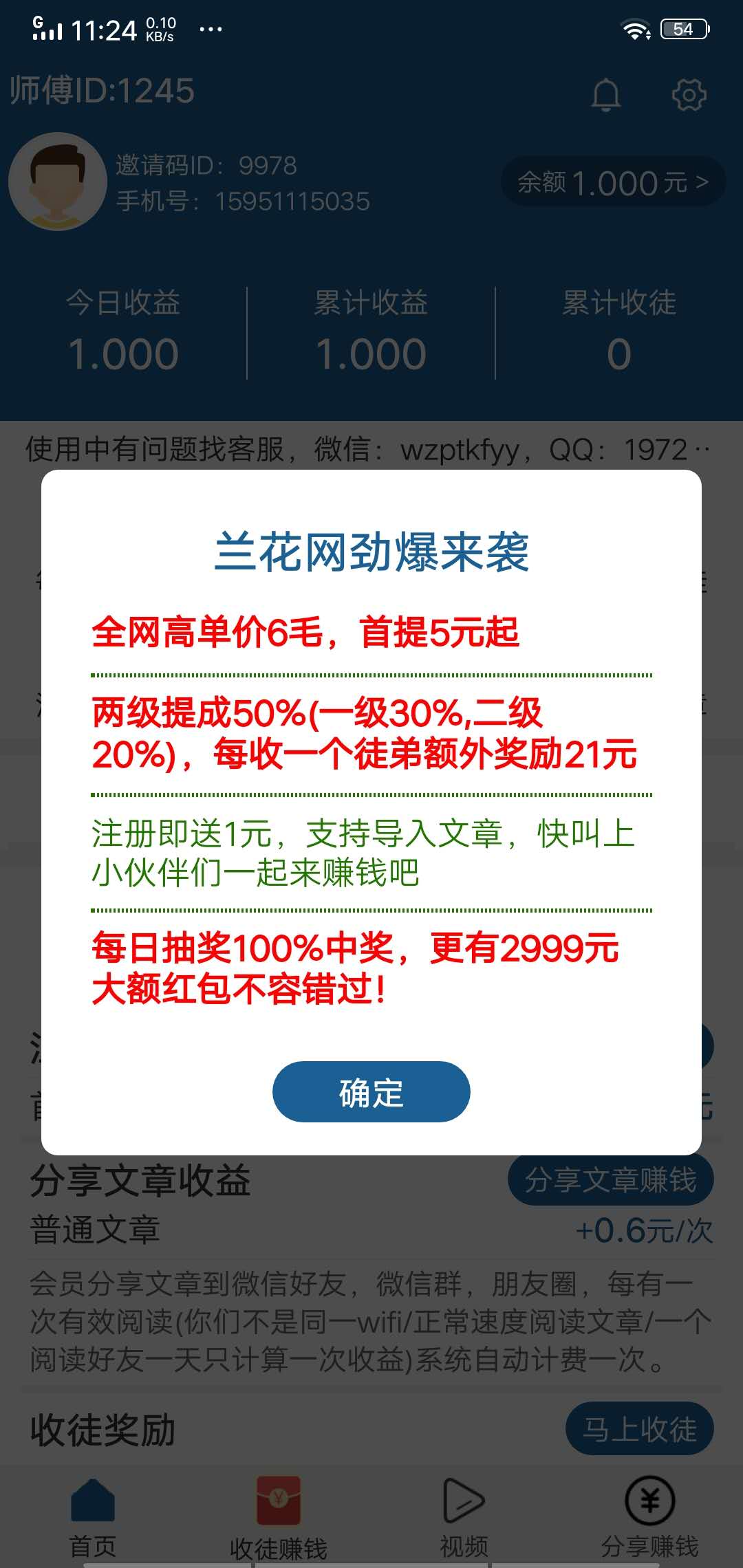Screen dimensions: 743x1568
Task: Open the notification bell icon
Action: [606, 96]
